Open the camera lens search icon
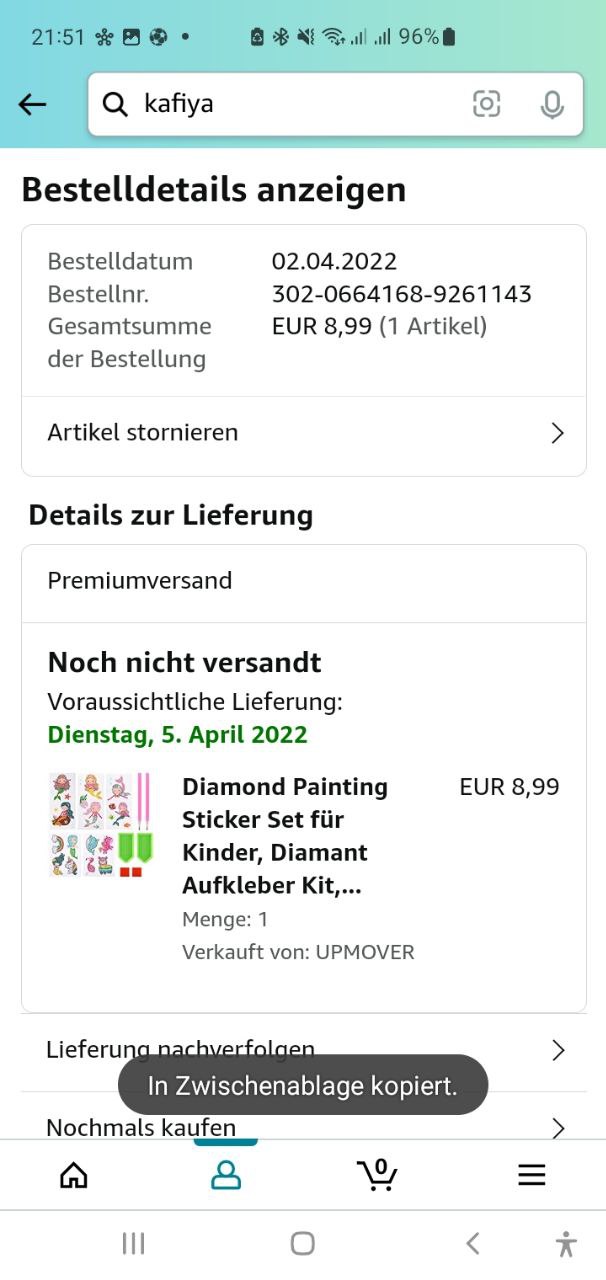The height and width of the screenshot is (1280, 606). [487, 104]
